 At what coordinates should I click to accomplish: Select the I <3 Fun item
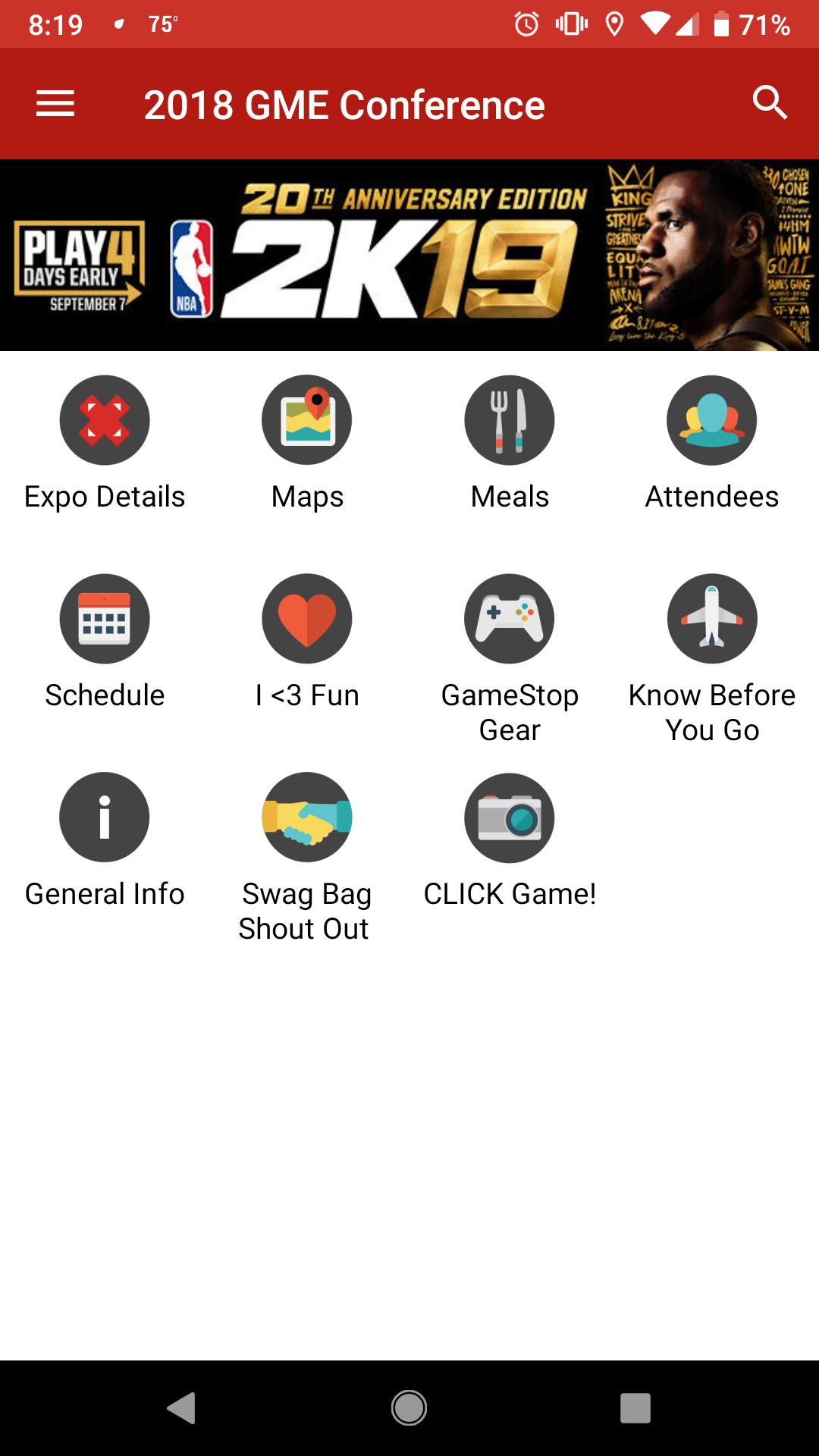[307, 620]
